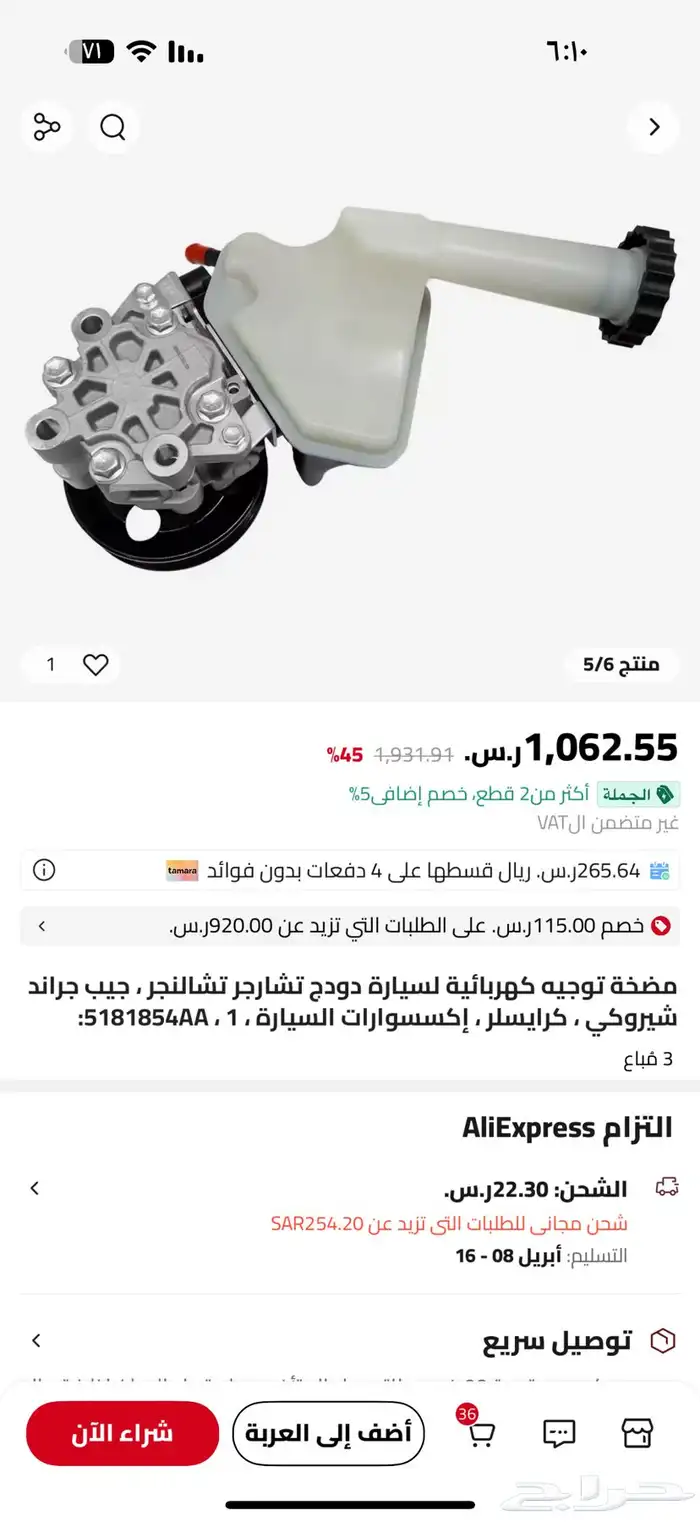The image size is (700, 1522).
Task: Visit the seller's store
Action: (x=636, y=1434)
